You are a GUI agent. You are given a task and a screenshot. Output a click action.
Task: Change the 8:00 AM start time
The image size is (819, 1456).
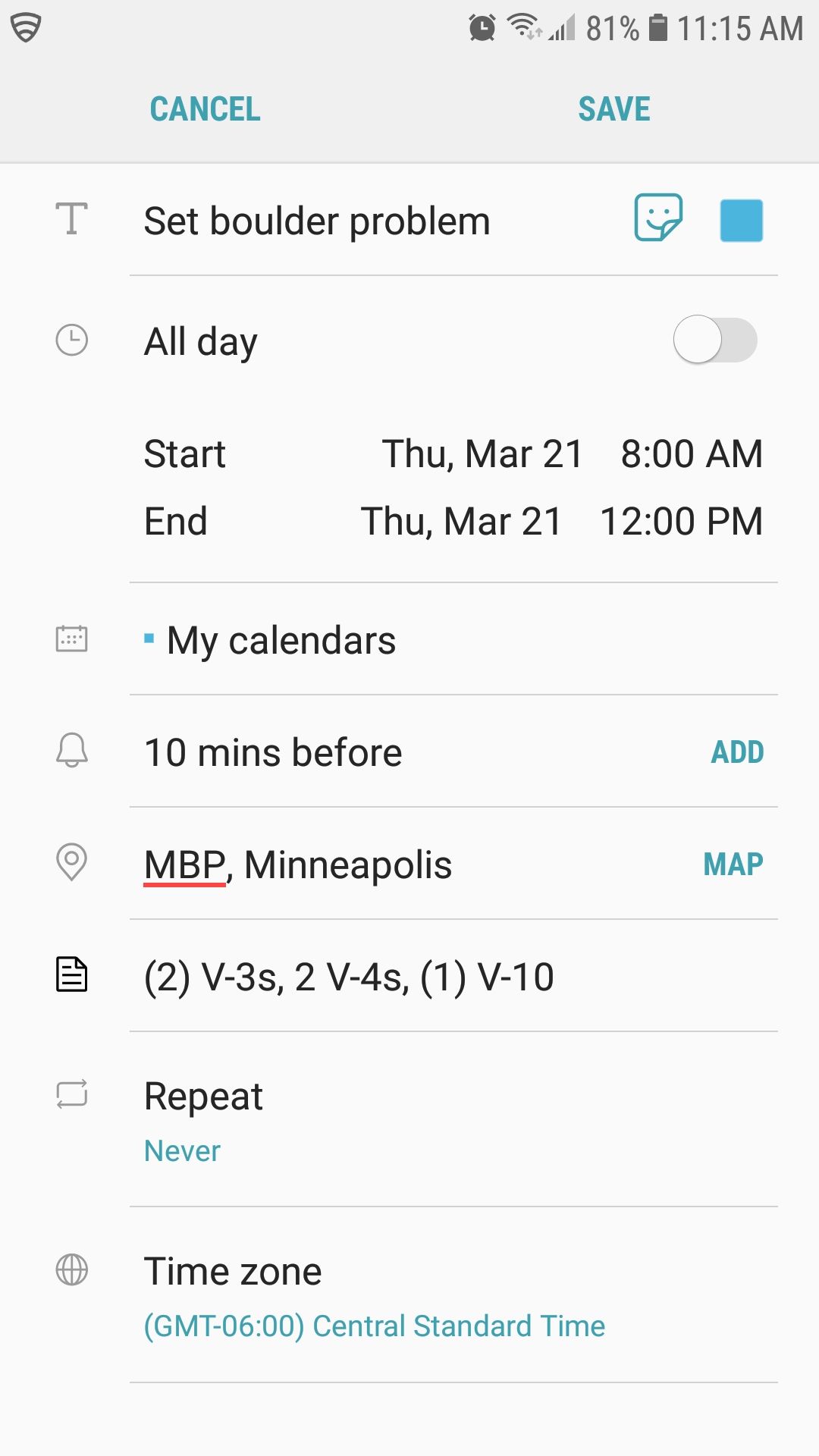[x=691, y=454]
